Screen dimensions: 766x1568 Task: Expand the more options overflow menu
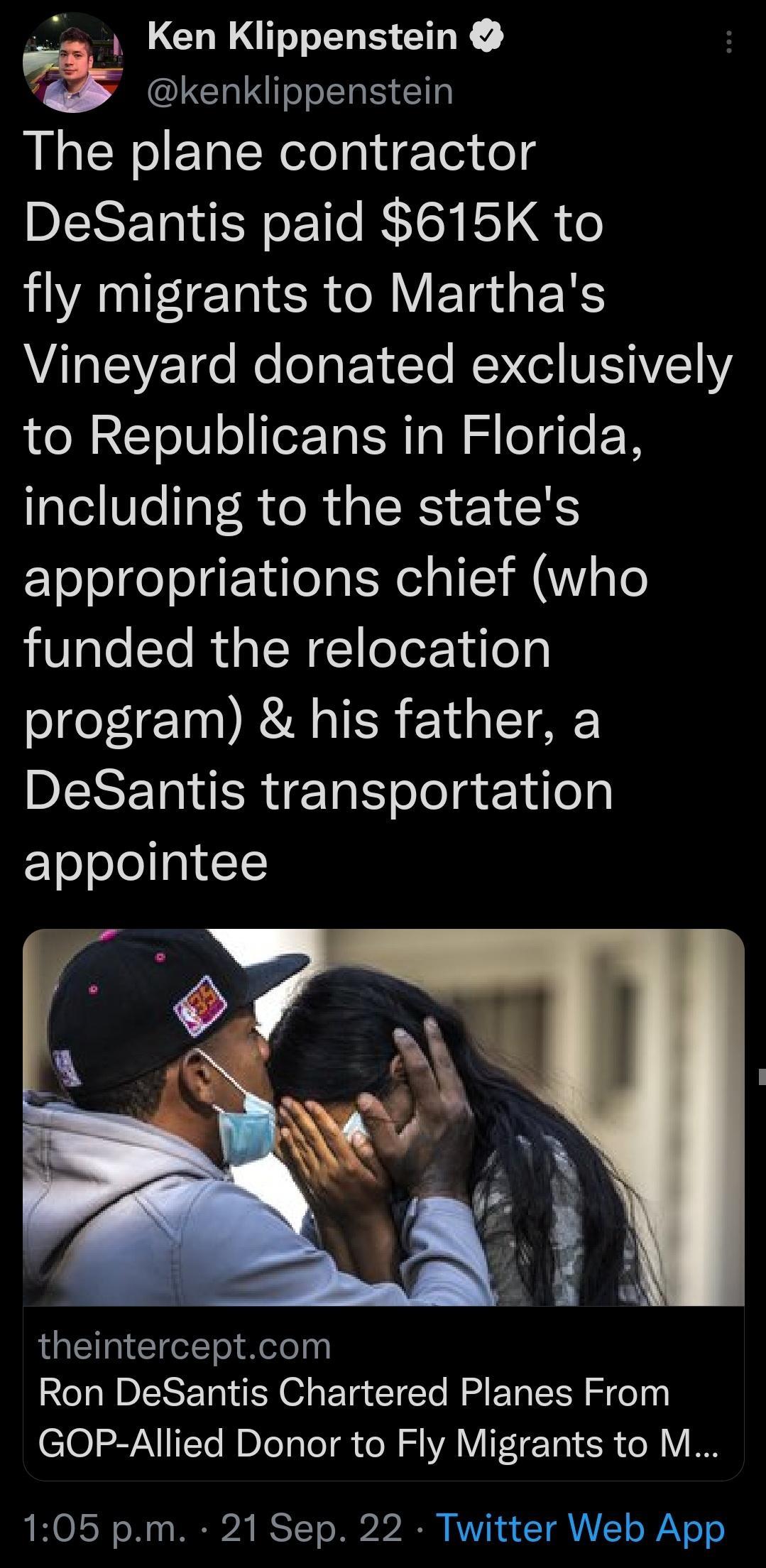pos(730,43)
